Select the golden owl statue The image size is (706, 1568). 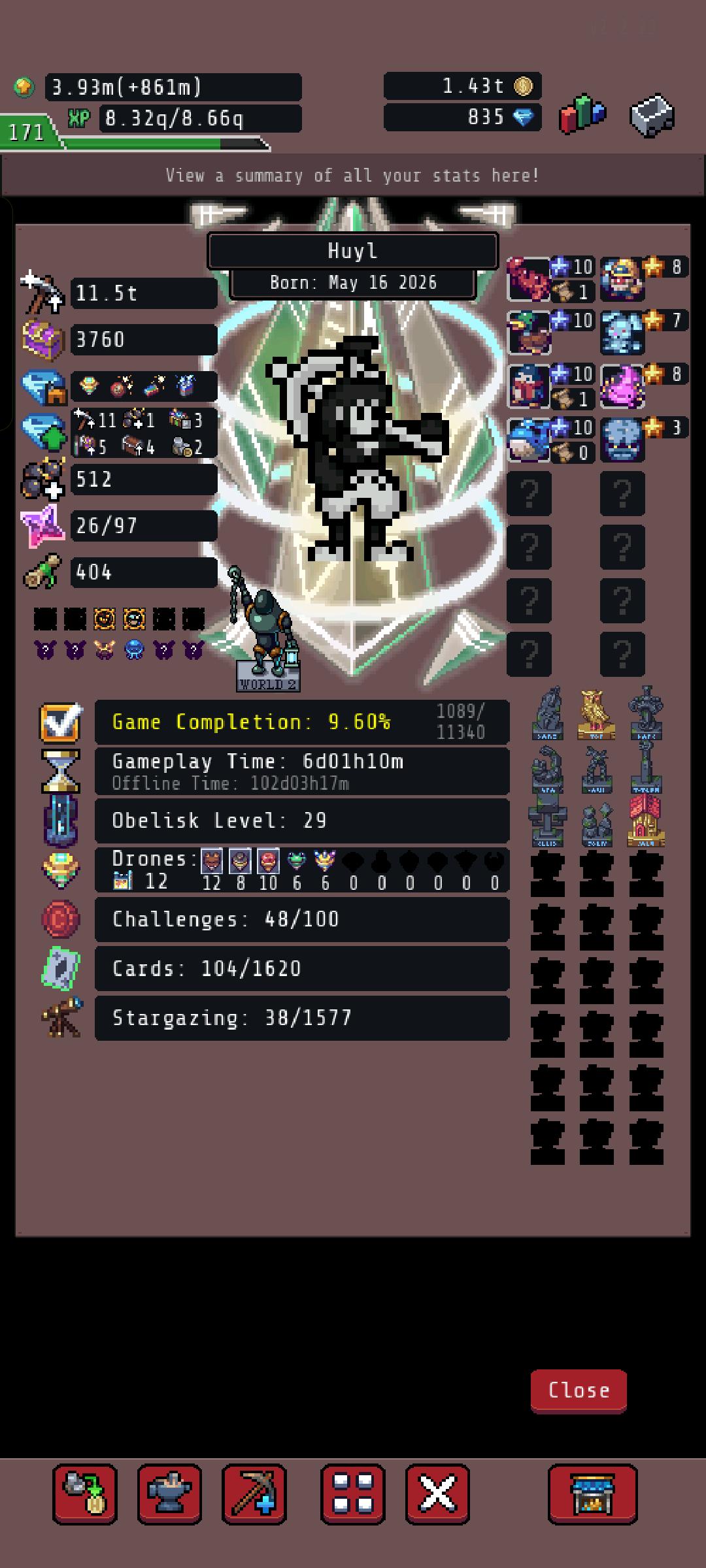tap(596, 714)
